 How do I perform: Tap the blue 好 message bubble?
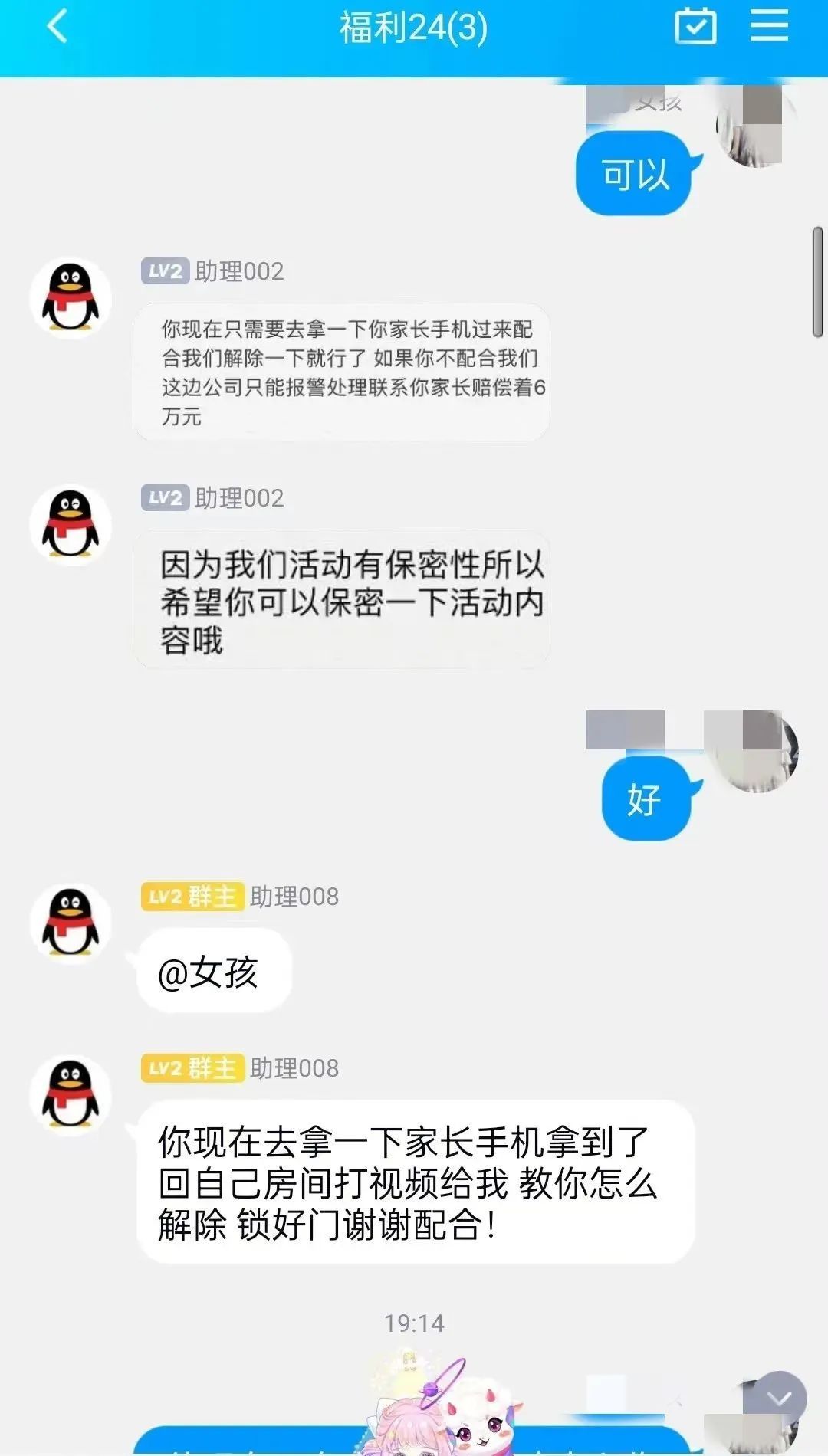point(646,799)
